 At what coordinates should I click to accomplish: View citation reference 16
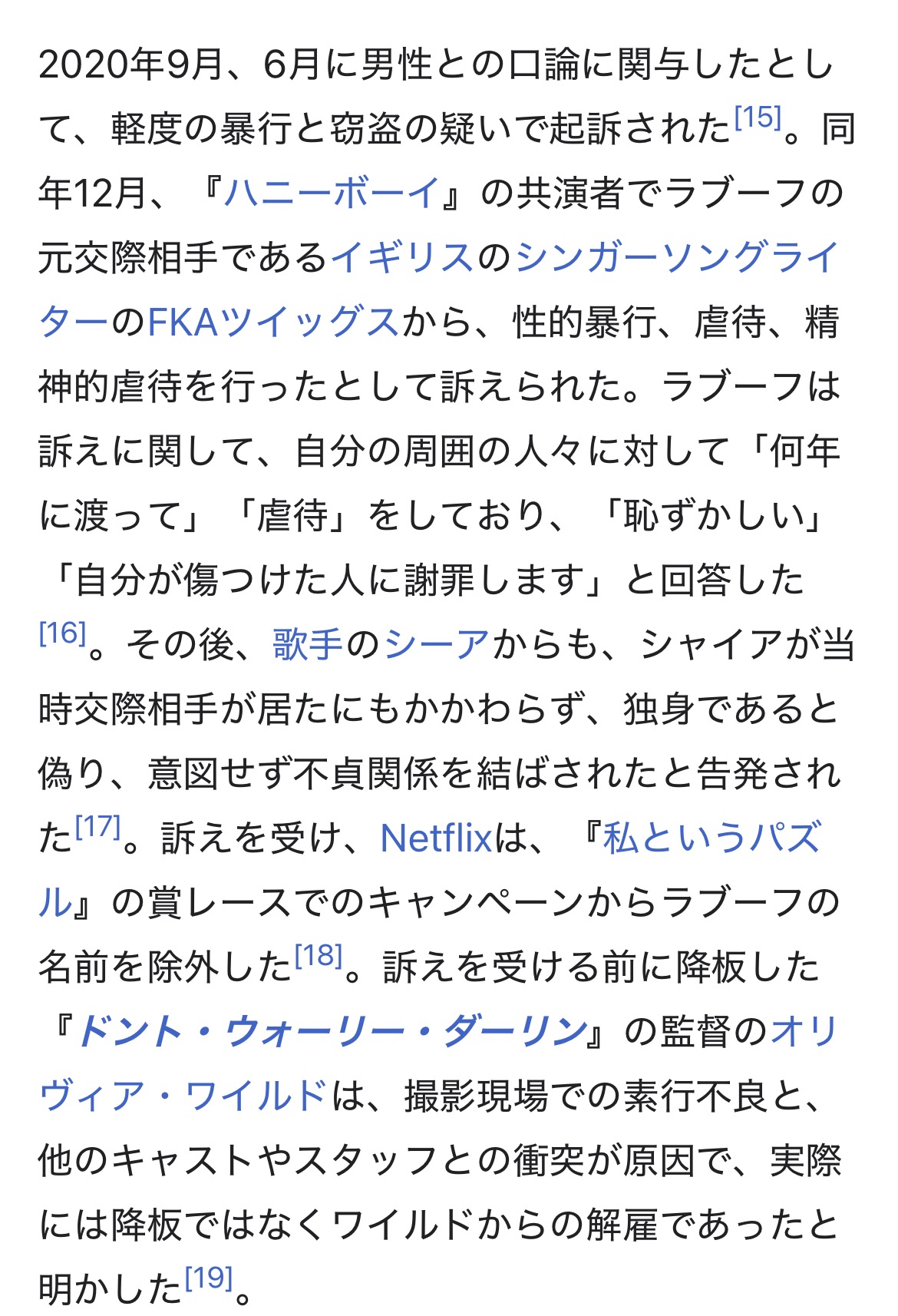pyautogui.click(x=61, y=633)
